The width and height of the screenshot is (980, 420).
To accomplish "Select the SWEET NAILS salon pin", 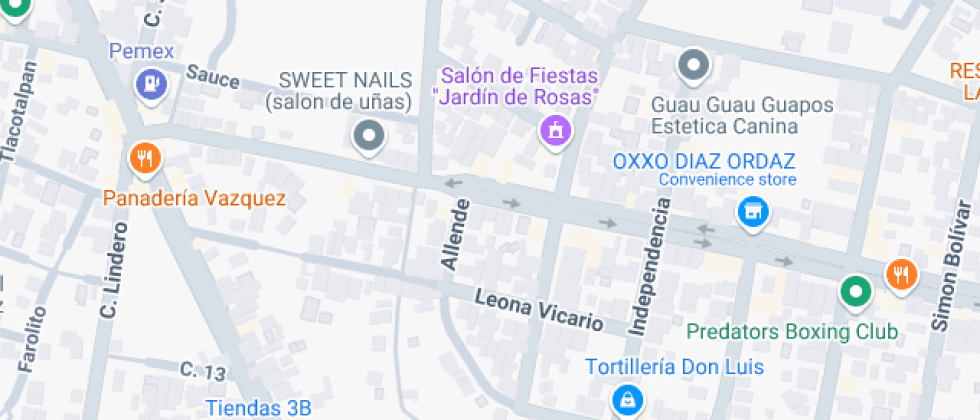I will click(x=370, y=135).
